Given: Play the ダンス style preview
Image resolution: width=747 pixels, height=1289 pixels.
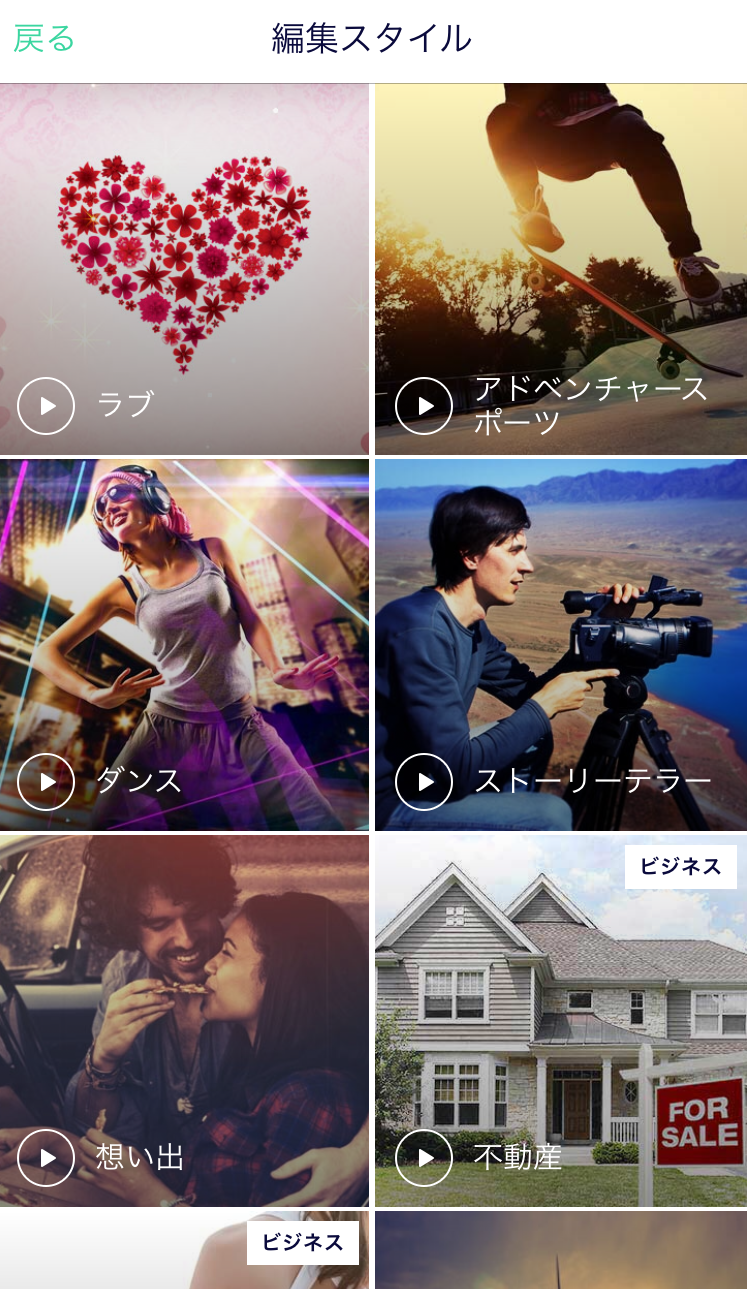Looking at the screenshot, I should tap(46, 782).
